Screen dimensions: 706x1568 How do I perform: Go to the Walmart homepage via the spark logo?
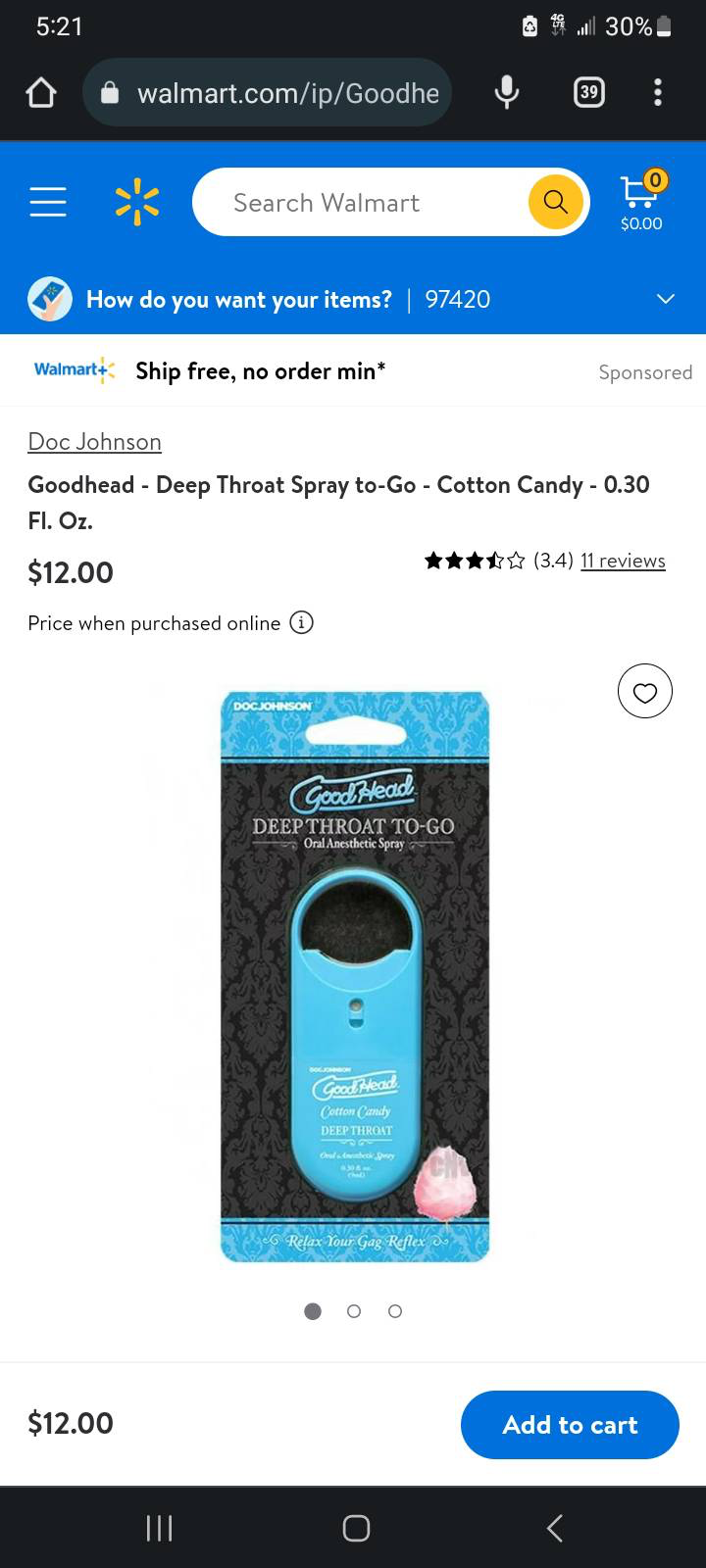click(x=137, y=202)
